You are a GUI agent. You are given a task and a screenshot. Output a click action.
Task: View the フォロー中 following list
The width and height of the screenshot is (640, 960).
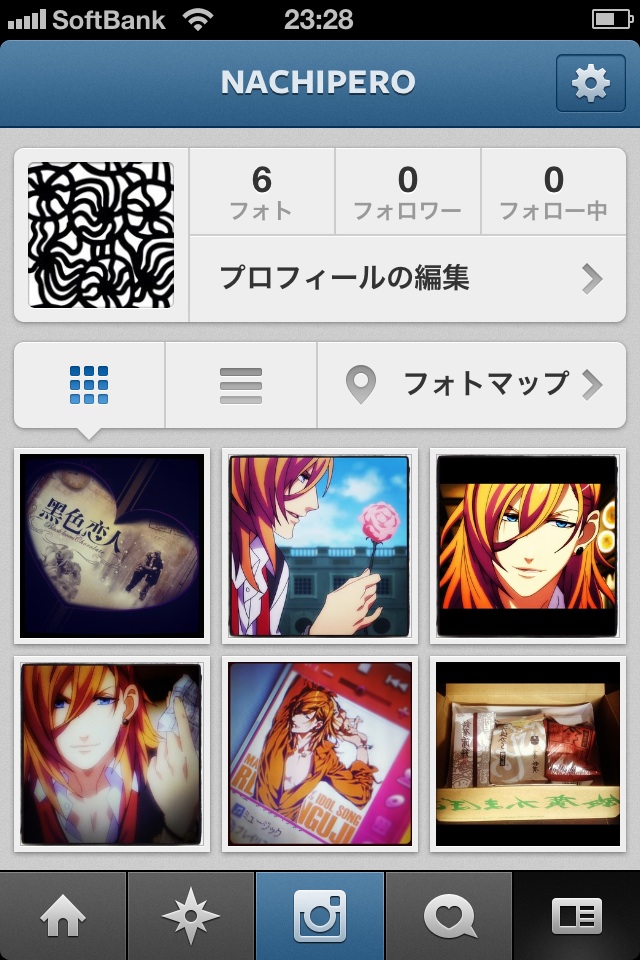pos(553,192)
